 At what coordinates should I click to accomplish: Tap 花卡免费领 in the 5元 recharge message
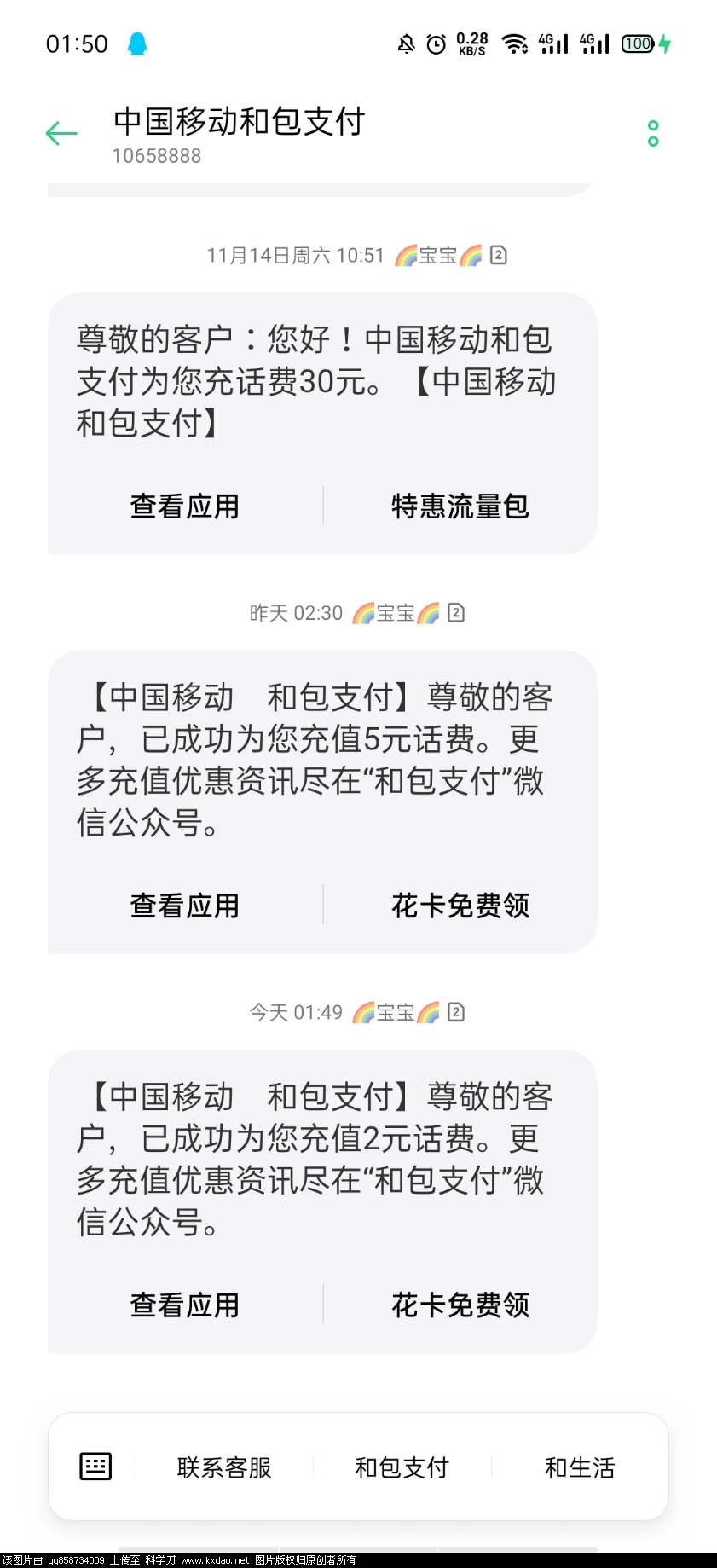(460, 906)
